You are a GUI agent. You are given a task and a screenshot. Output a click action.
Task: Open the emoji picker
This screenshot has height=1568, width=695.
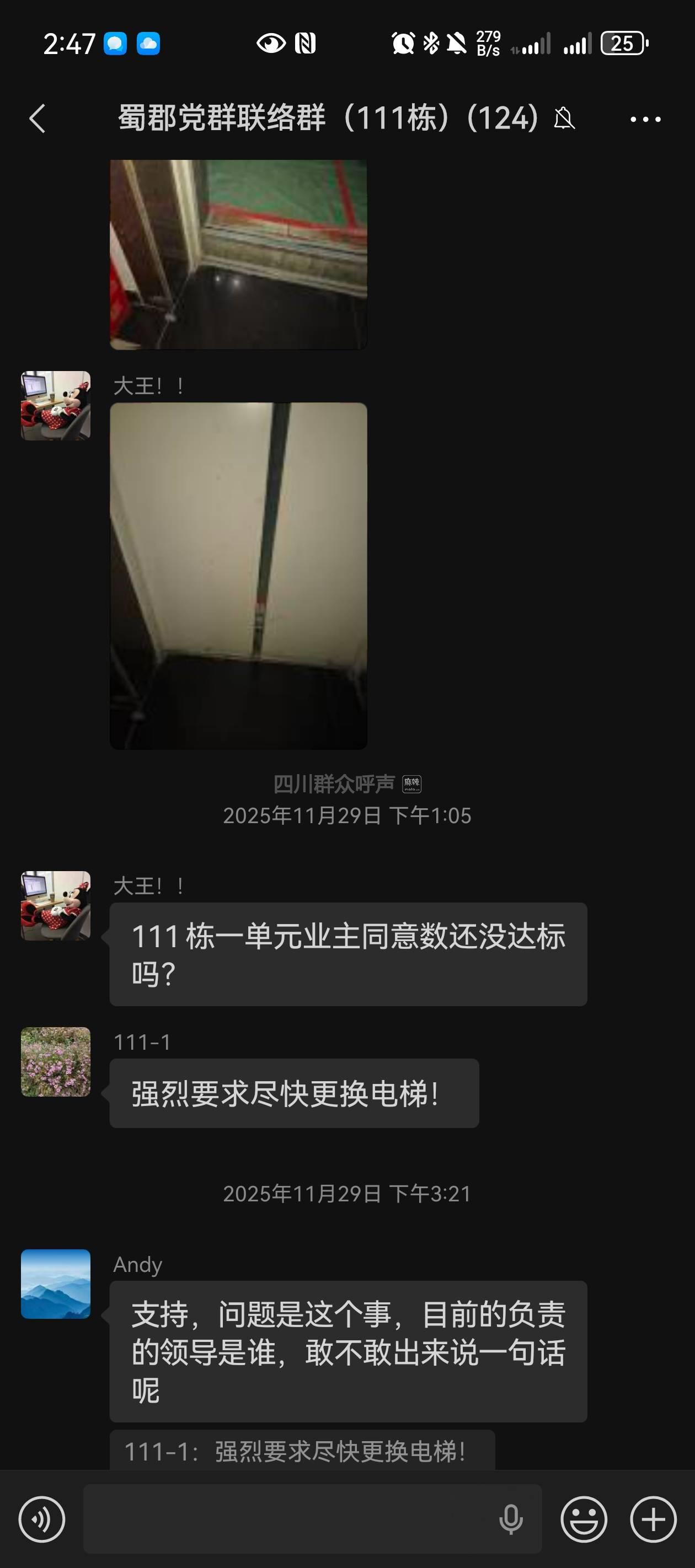(584, 1519)
